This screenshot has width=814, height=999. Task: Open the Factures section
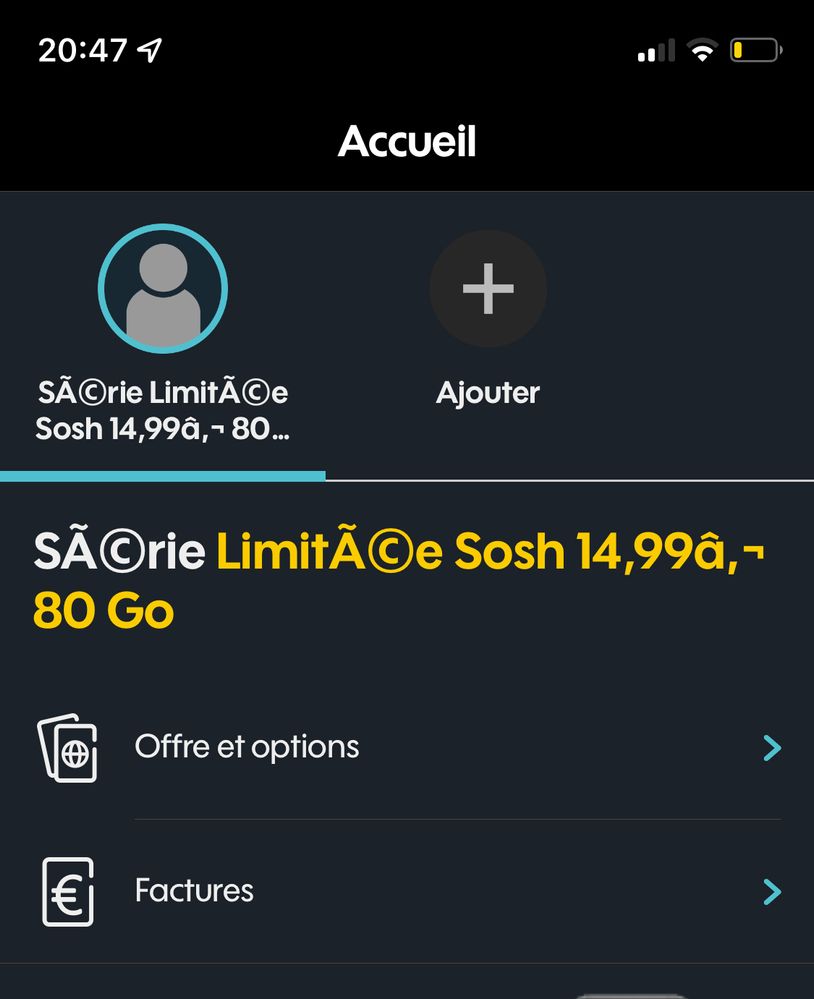click(x=408, y=890)
